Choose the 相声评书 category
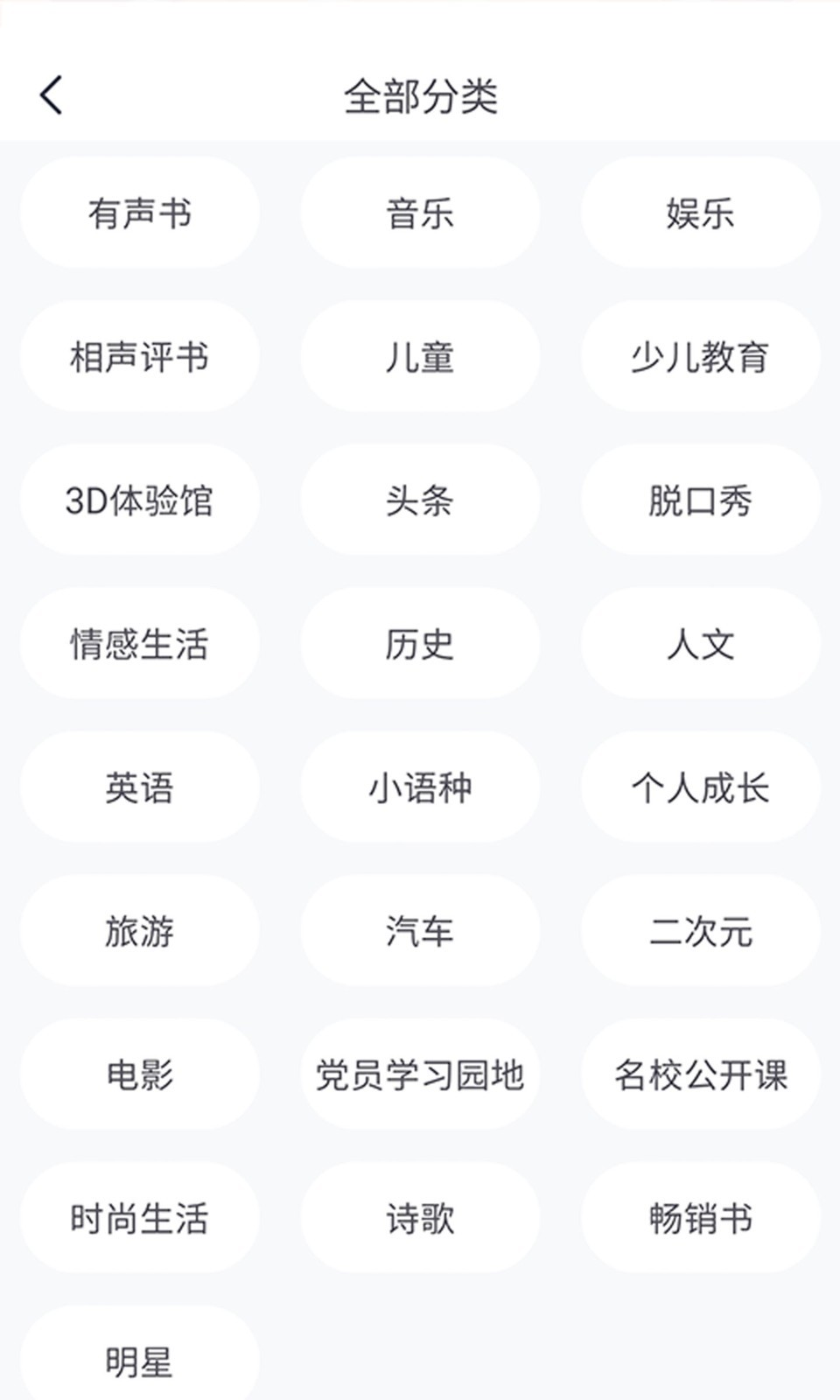Viewport: 840px width, 1400px height. (140, 357)
